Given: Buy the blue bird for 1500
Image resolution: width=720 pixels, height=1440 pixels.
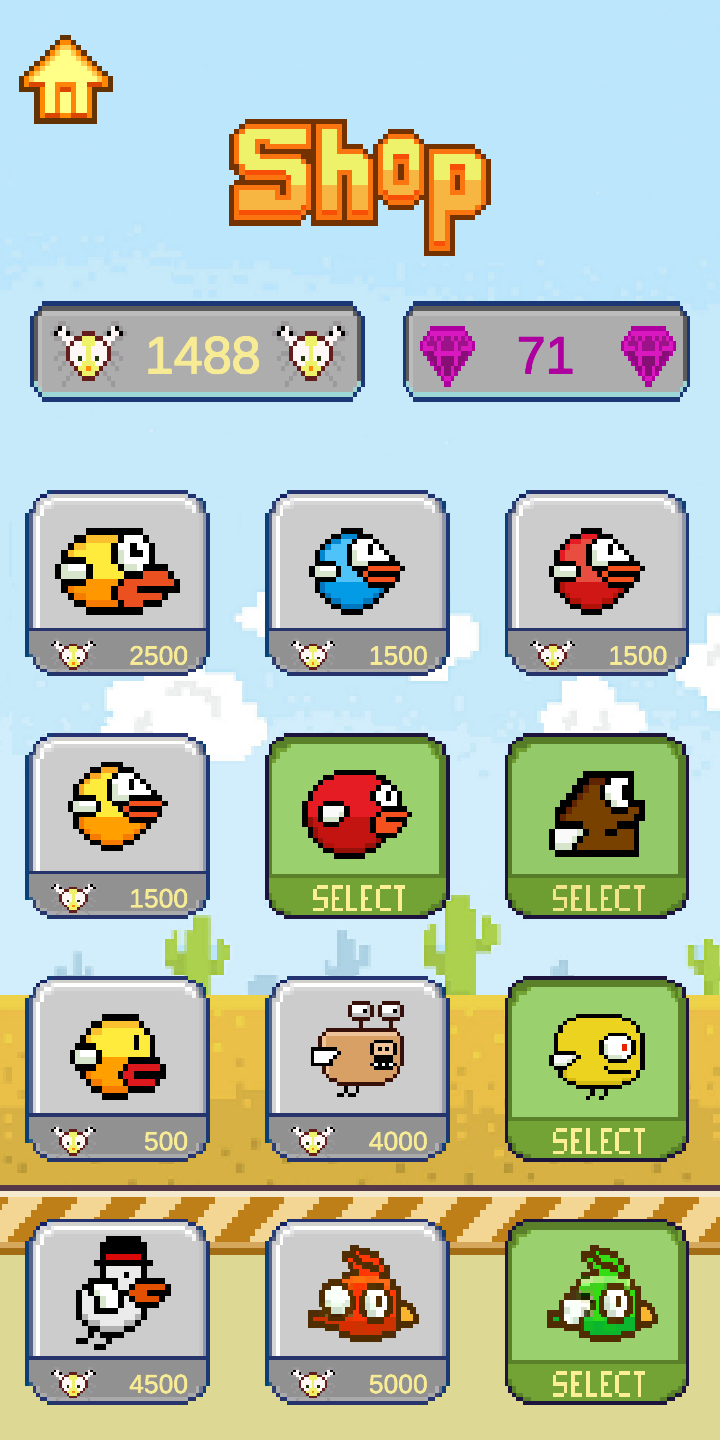Looking at the screenshot, I should tap(357, 582).
